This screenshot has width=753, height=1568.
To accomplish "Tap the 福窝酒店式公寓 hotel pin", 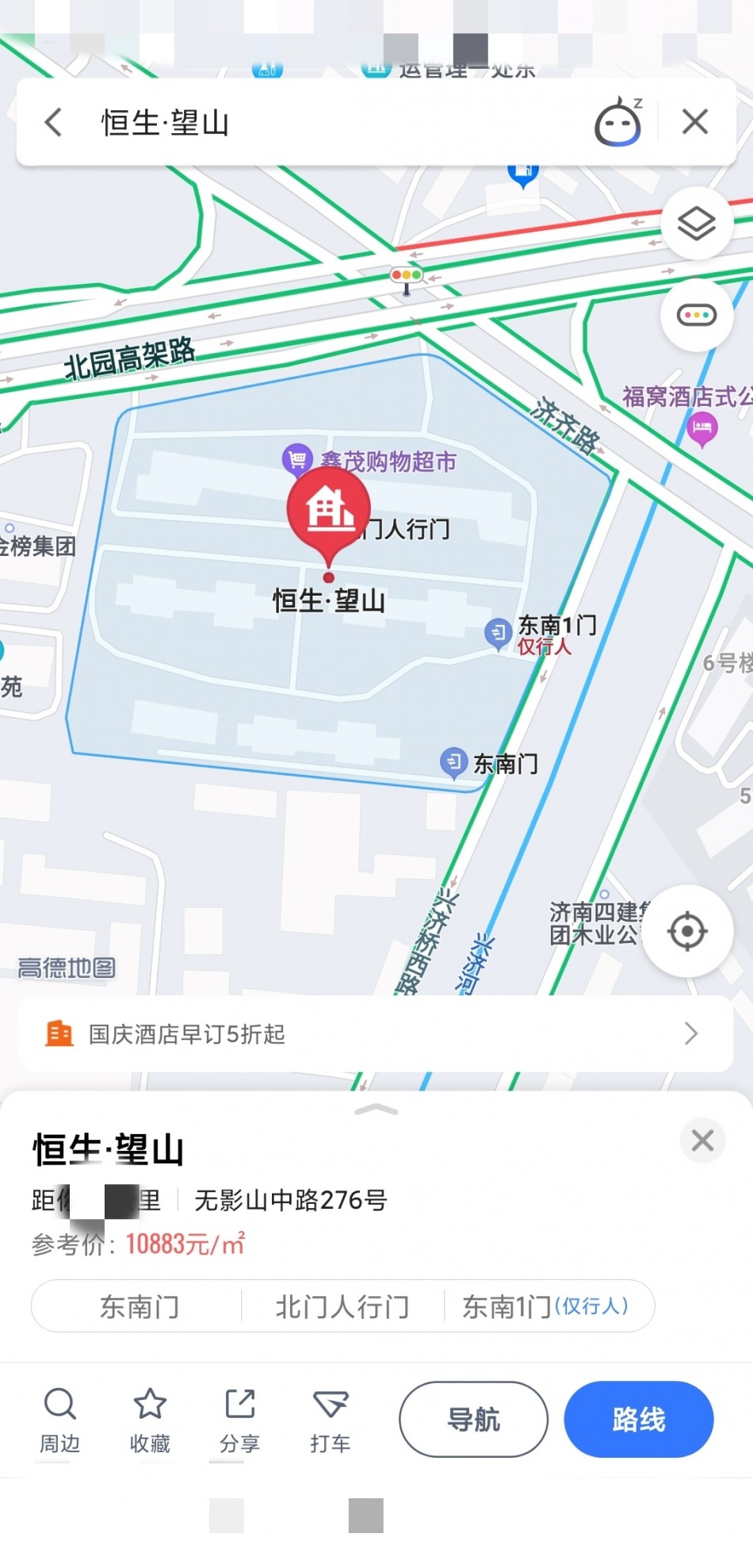I will point(701,430).
